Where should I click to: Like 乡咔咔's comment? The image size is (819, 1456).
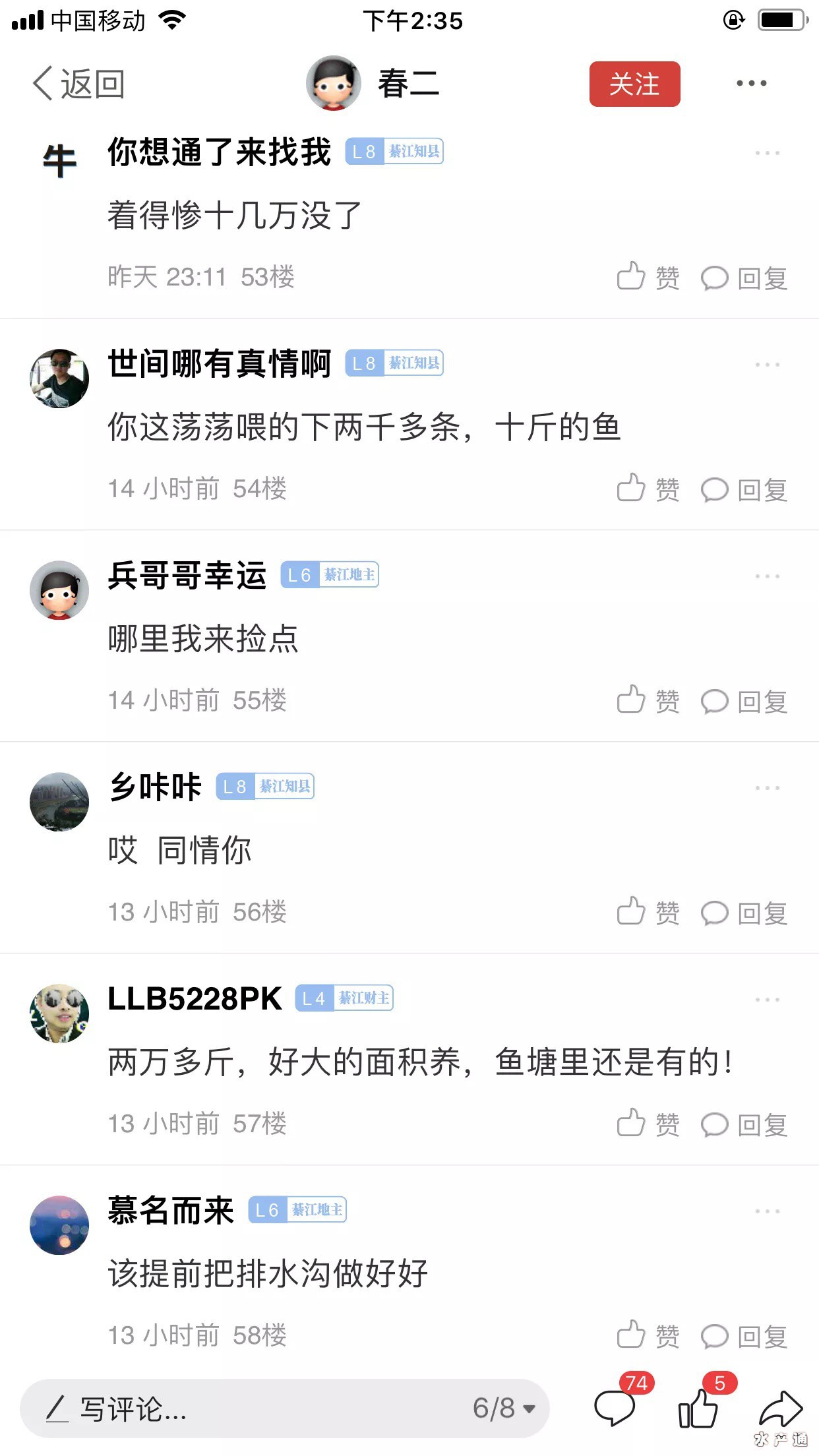click(648, 913)
